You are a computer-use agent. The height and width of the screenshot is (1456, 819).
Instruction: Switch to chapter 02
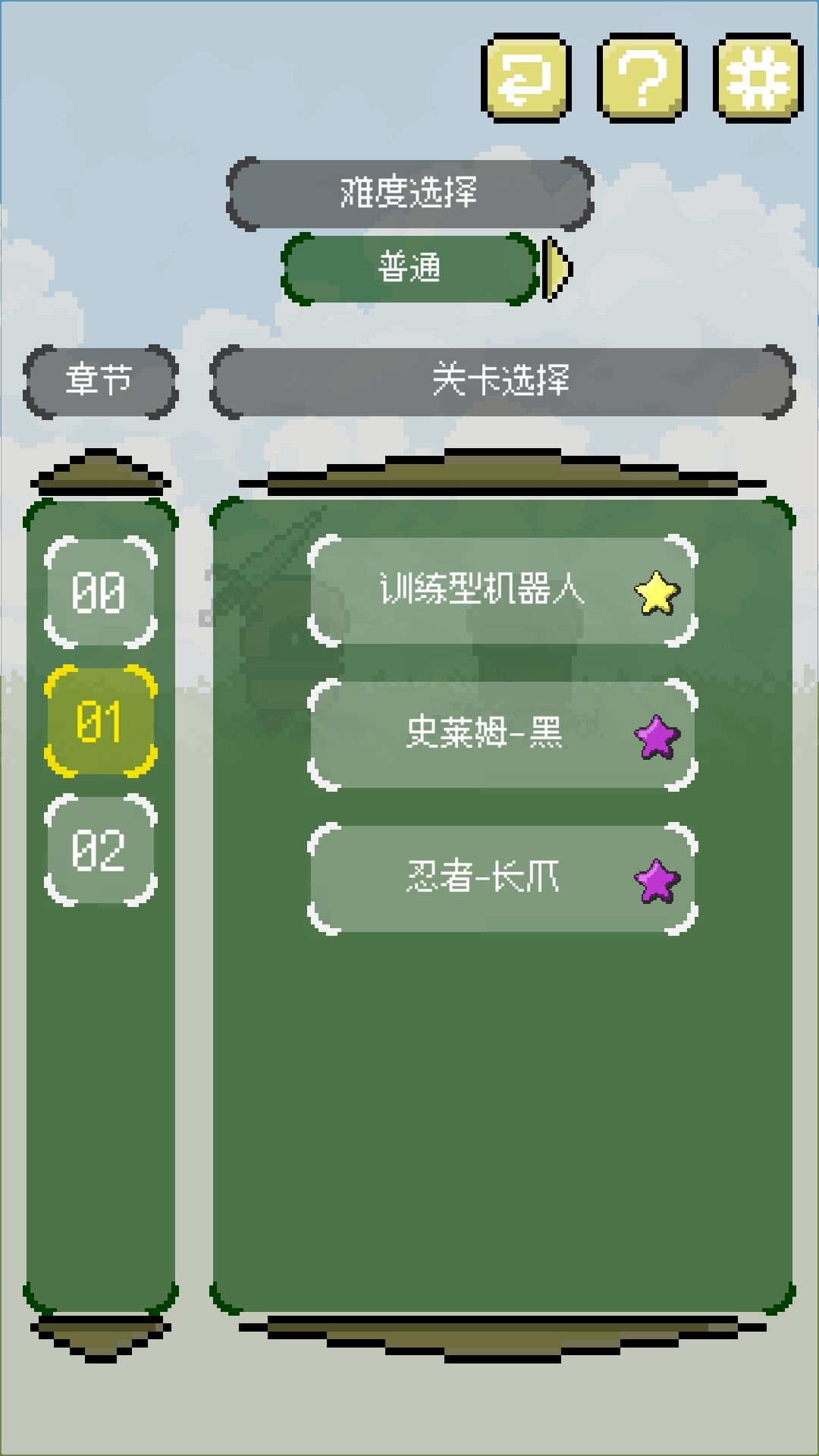click(x=101, y=849)
